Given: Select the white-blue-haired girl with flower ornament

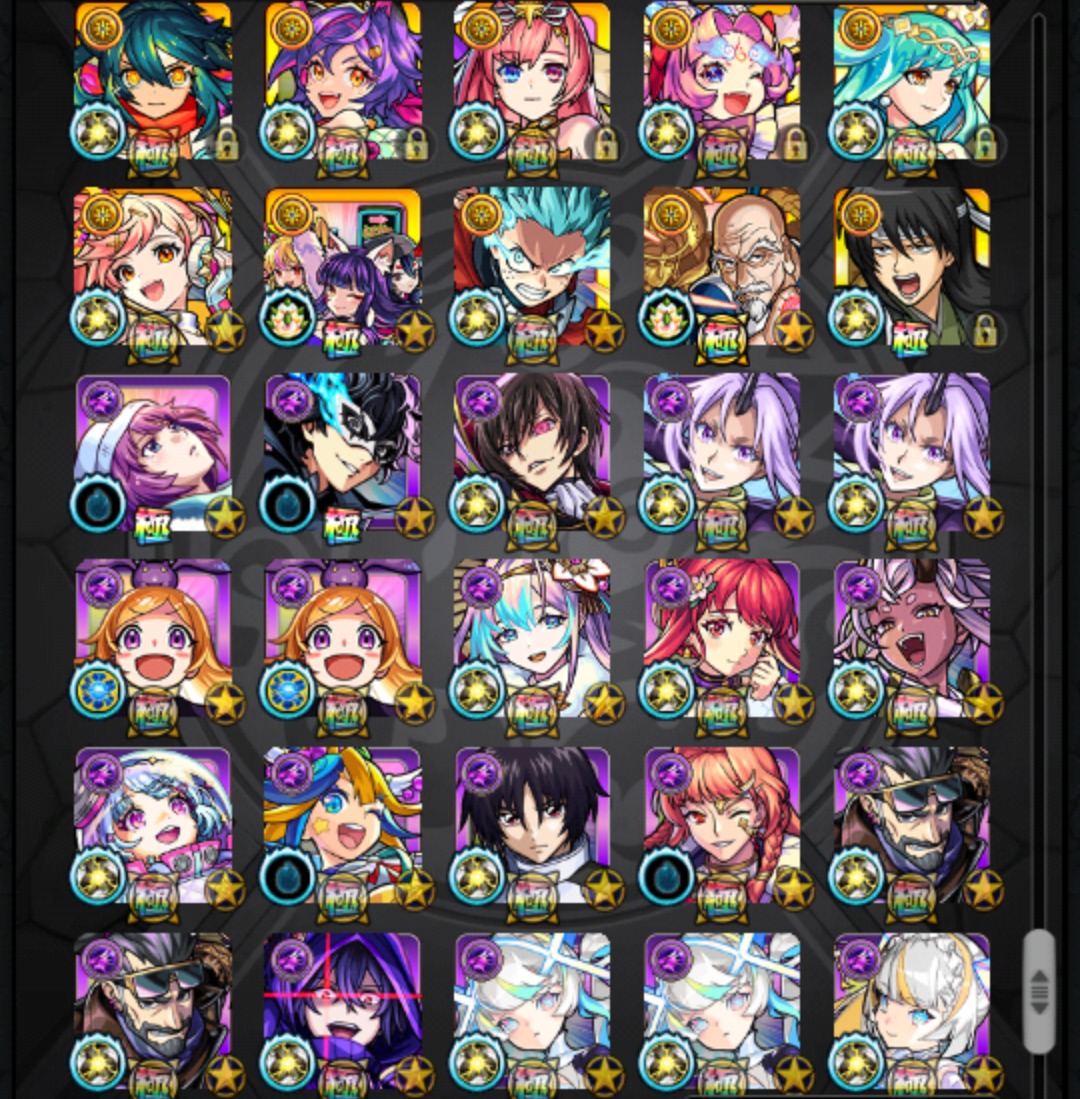Looking at the screenshot, I should point(532,638).
